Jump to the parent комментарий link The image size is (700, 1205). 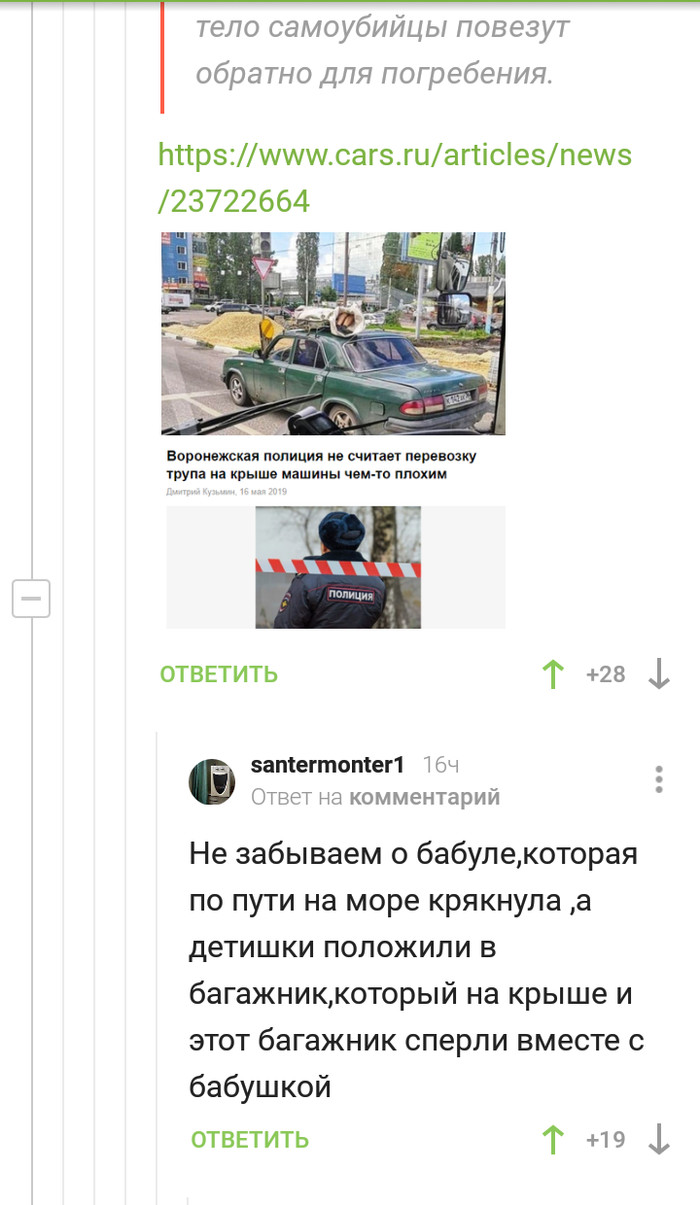click(x=425, y=797)
